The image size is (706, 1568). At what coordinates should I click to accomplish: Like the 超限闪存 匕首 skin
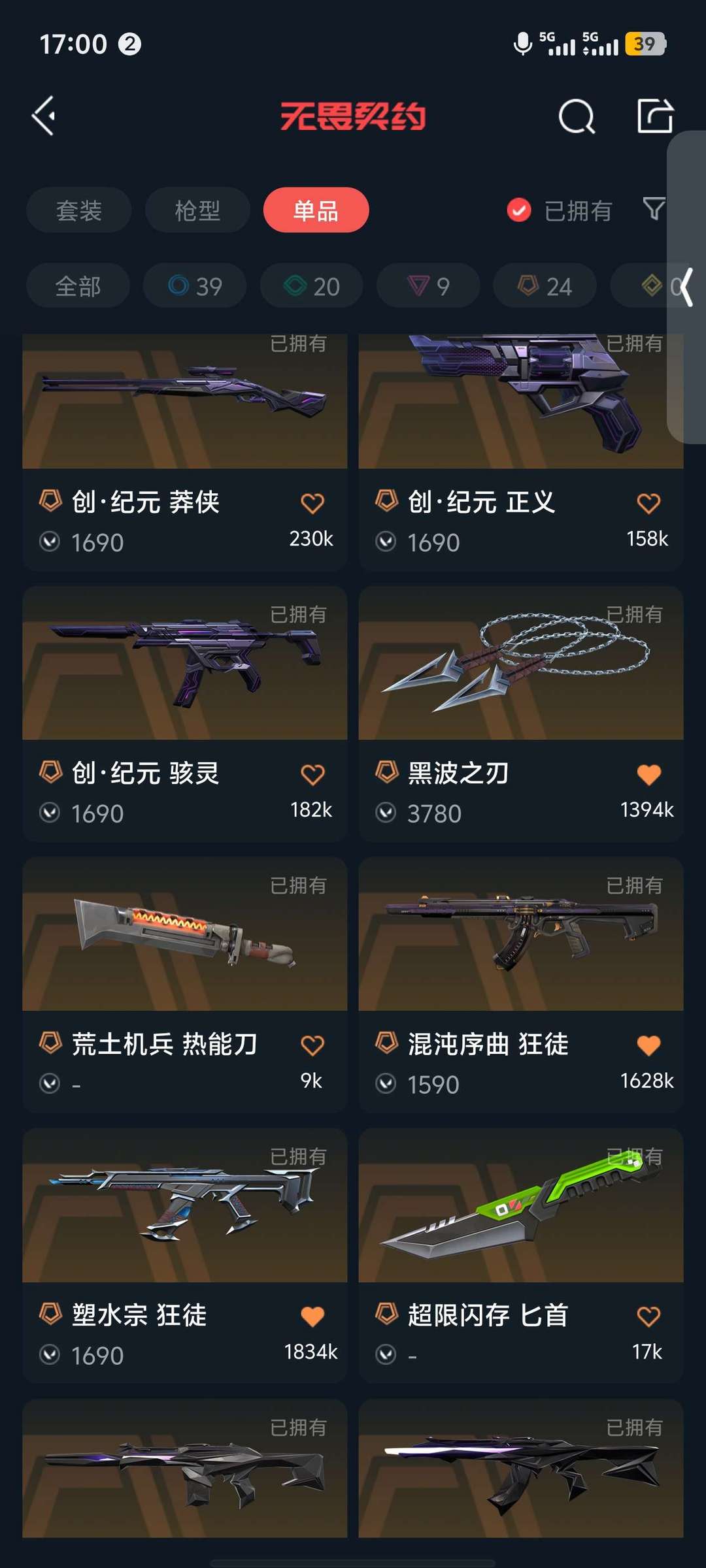648,1316
